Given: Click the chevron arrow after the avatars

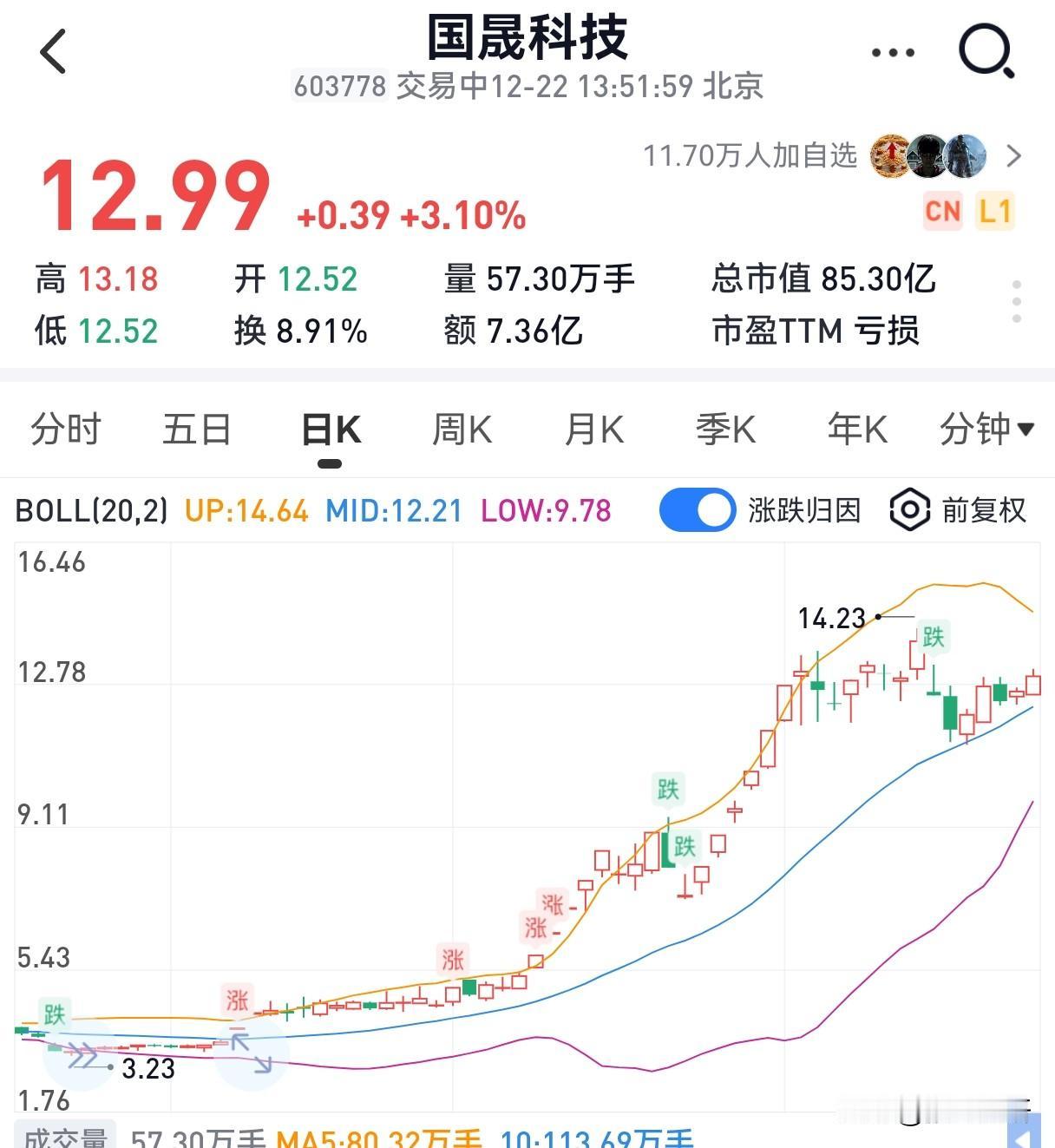Looking at the screenshot, I should [x=1014, y=156].
